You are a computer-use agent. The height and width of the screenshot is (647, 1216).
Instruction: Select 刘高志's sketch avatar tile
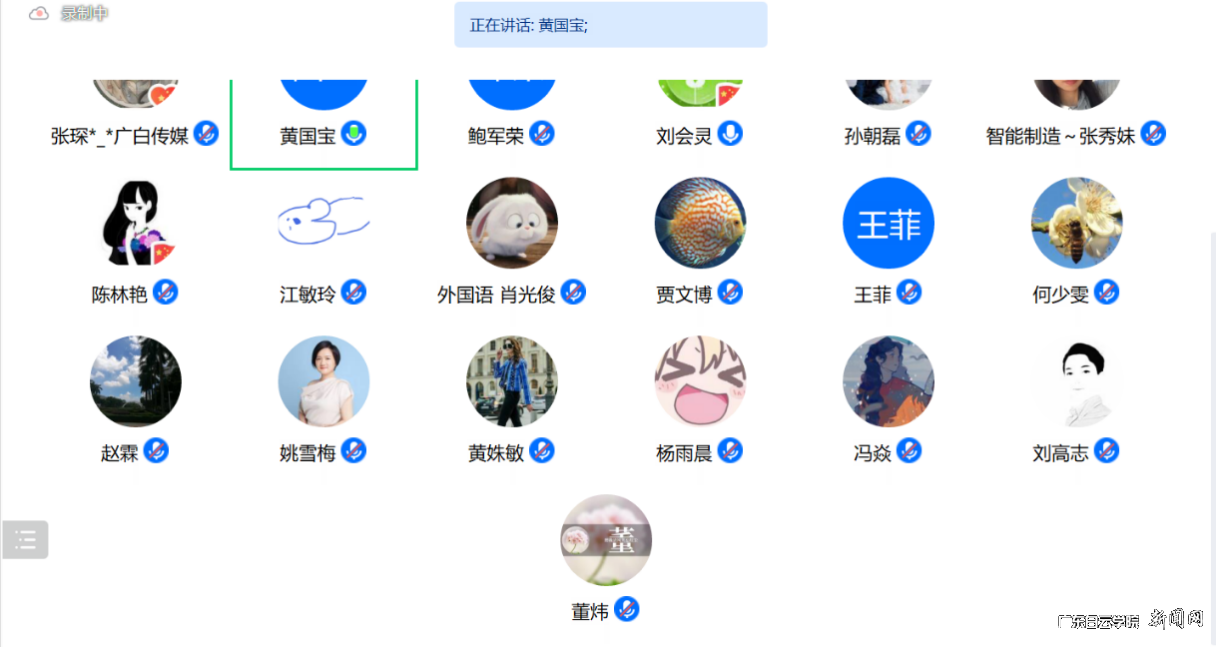1076,381
